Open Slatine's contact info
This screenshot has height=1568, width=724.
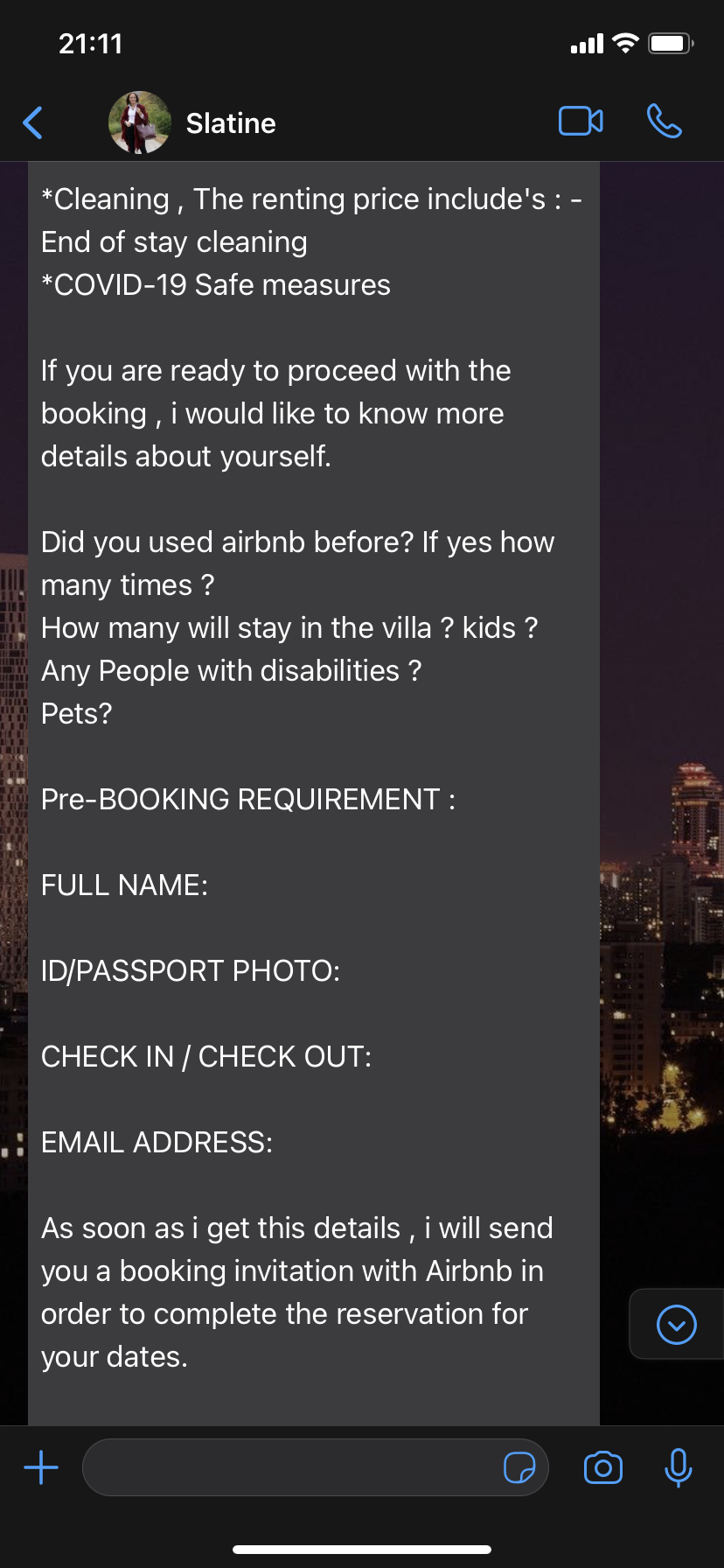(230, 123)
